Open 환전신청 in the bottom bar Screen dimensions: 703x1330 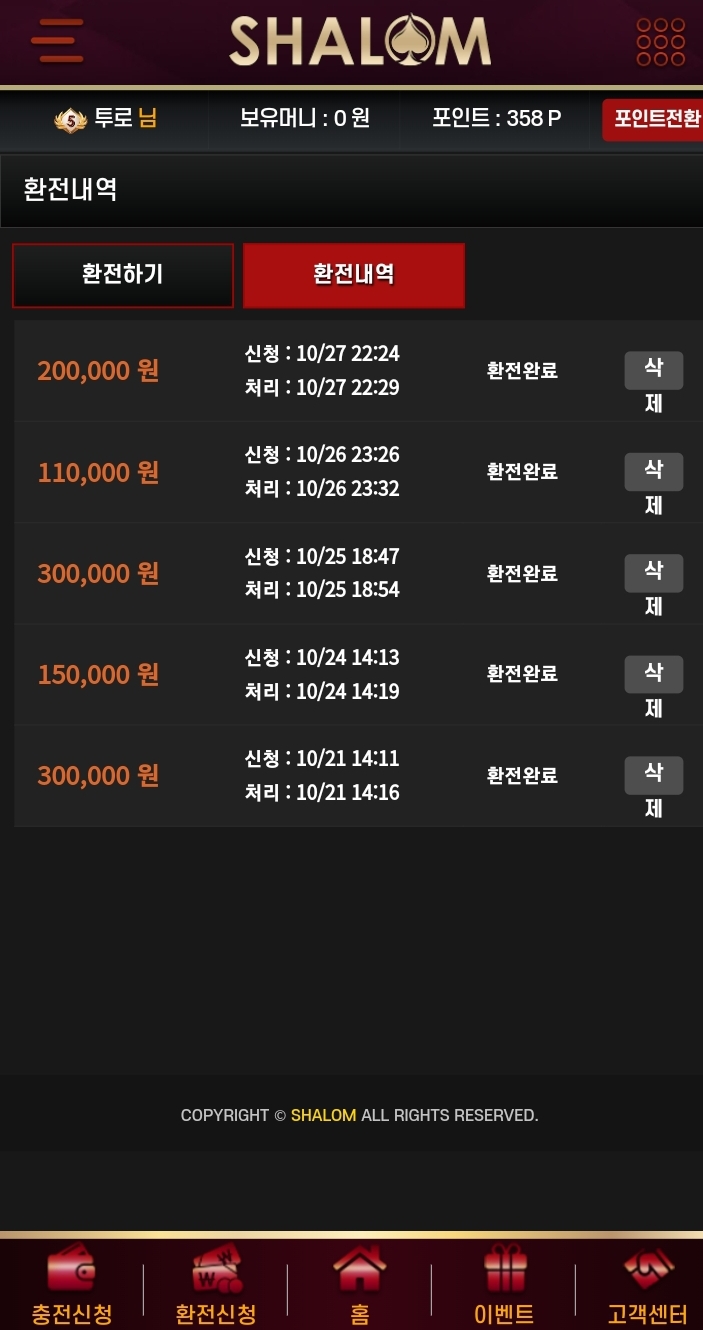click(x=216, y=1285)
